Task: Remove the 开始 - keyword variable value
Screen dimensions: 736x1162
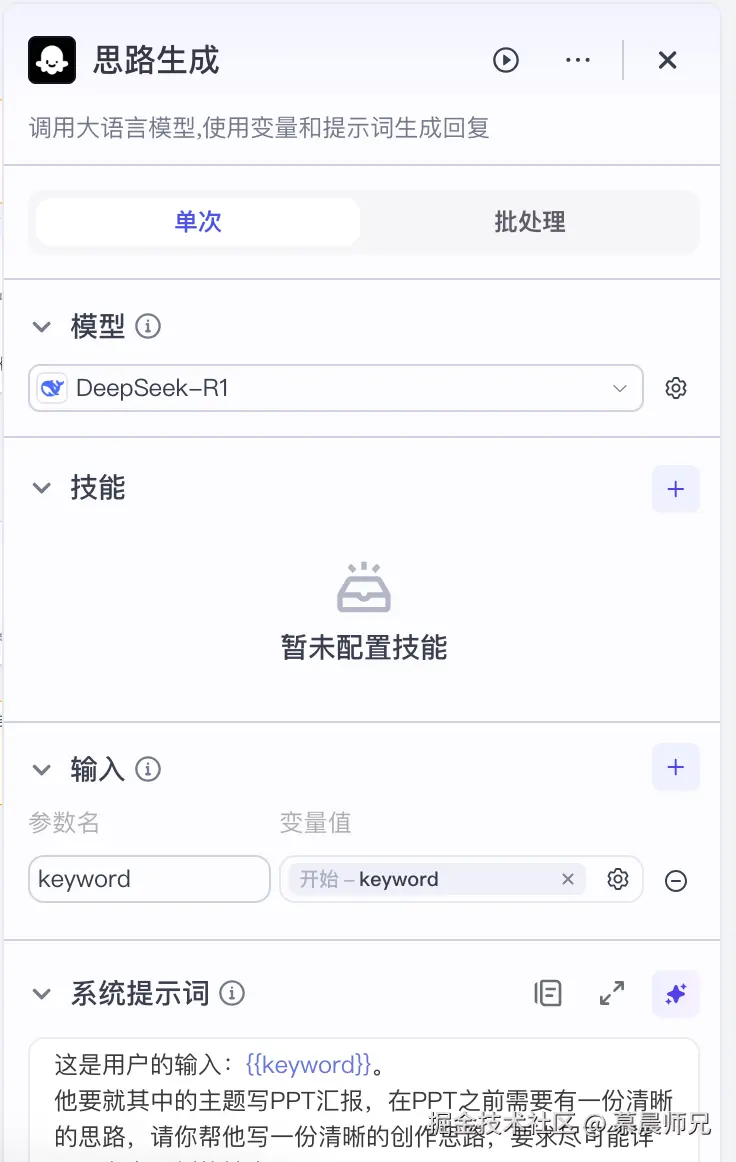Action: pyautogui.click(x=568, y=879)
